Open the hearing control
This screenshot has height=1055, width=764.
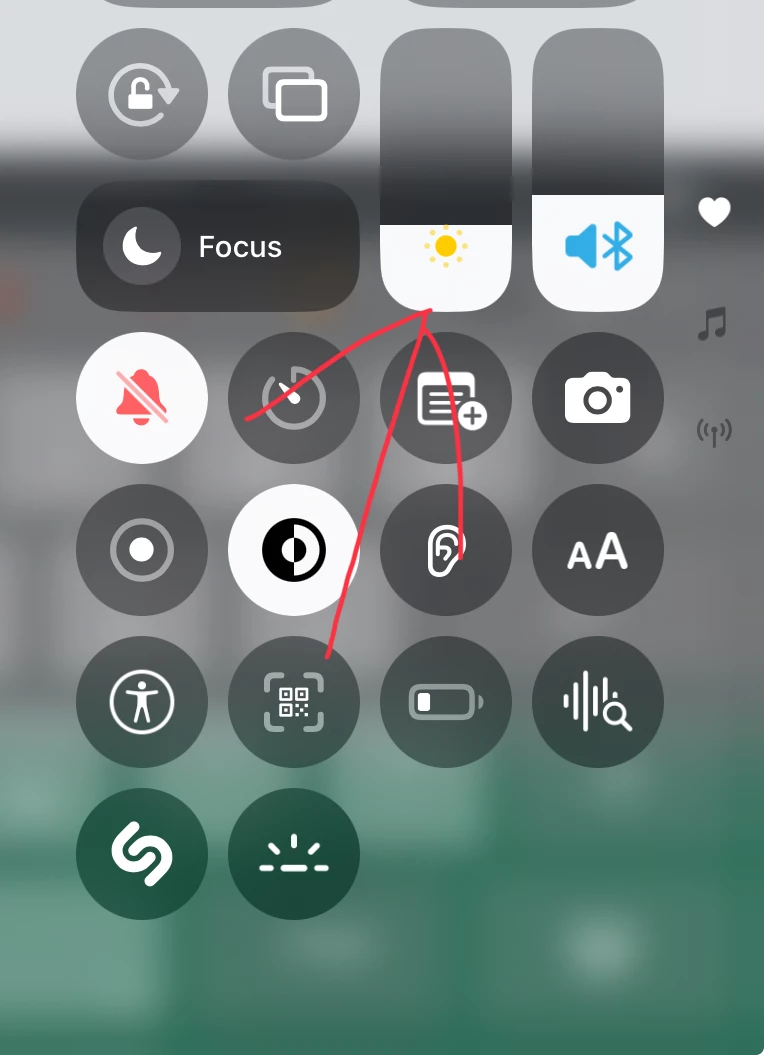tap(446, 550)
